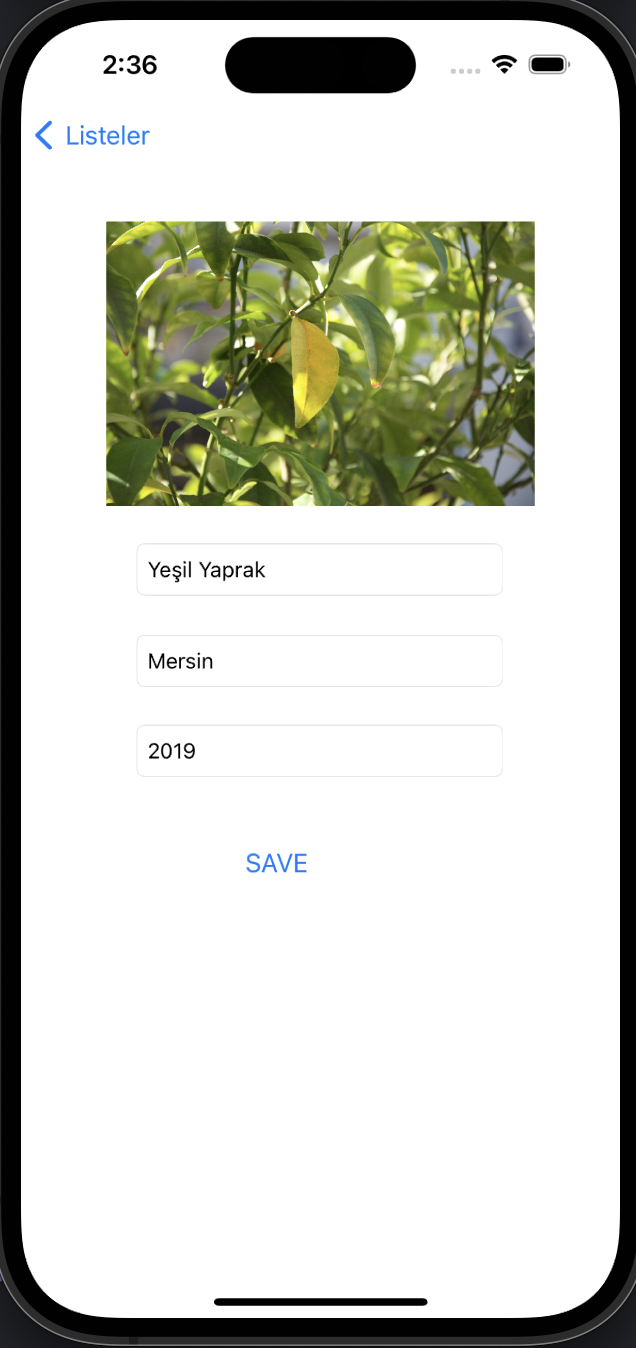Screen dimensions: 636x1348
Task: Tap the leaf photo to change it
Action: tap(320, 364)
